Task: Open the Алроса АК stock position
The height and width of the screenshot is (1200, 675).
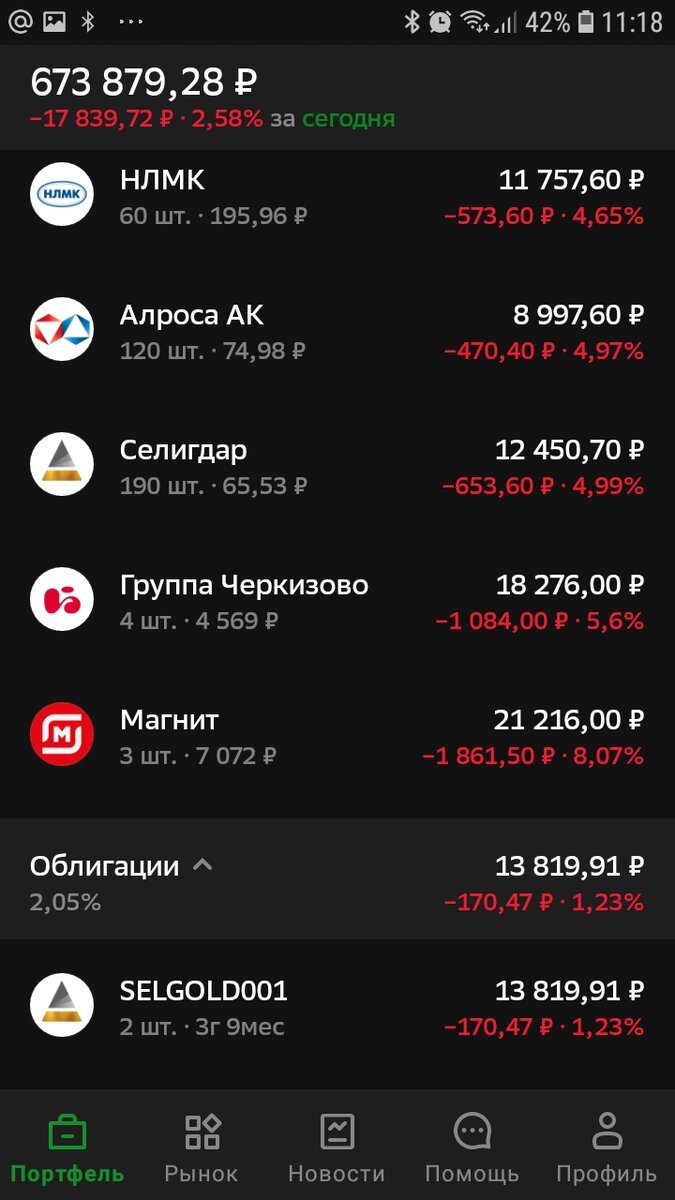Action: [x=337, y=332]
